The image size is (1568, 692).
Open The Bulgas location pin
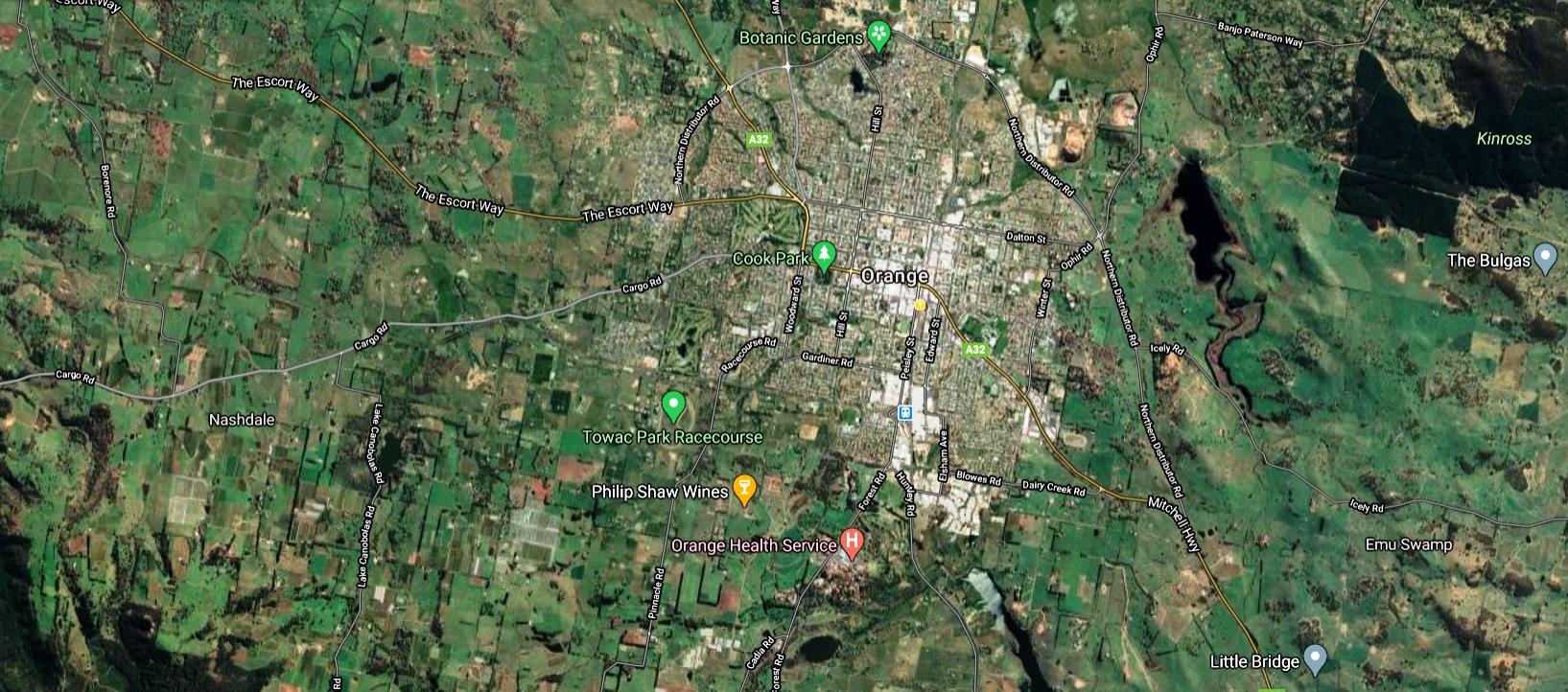1544,258
